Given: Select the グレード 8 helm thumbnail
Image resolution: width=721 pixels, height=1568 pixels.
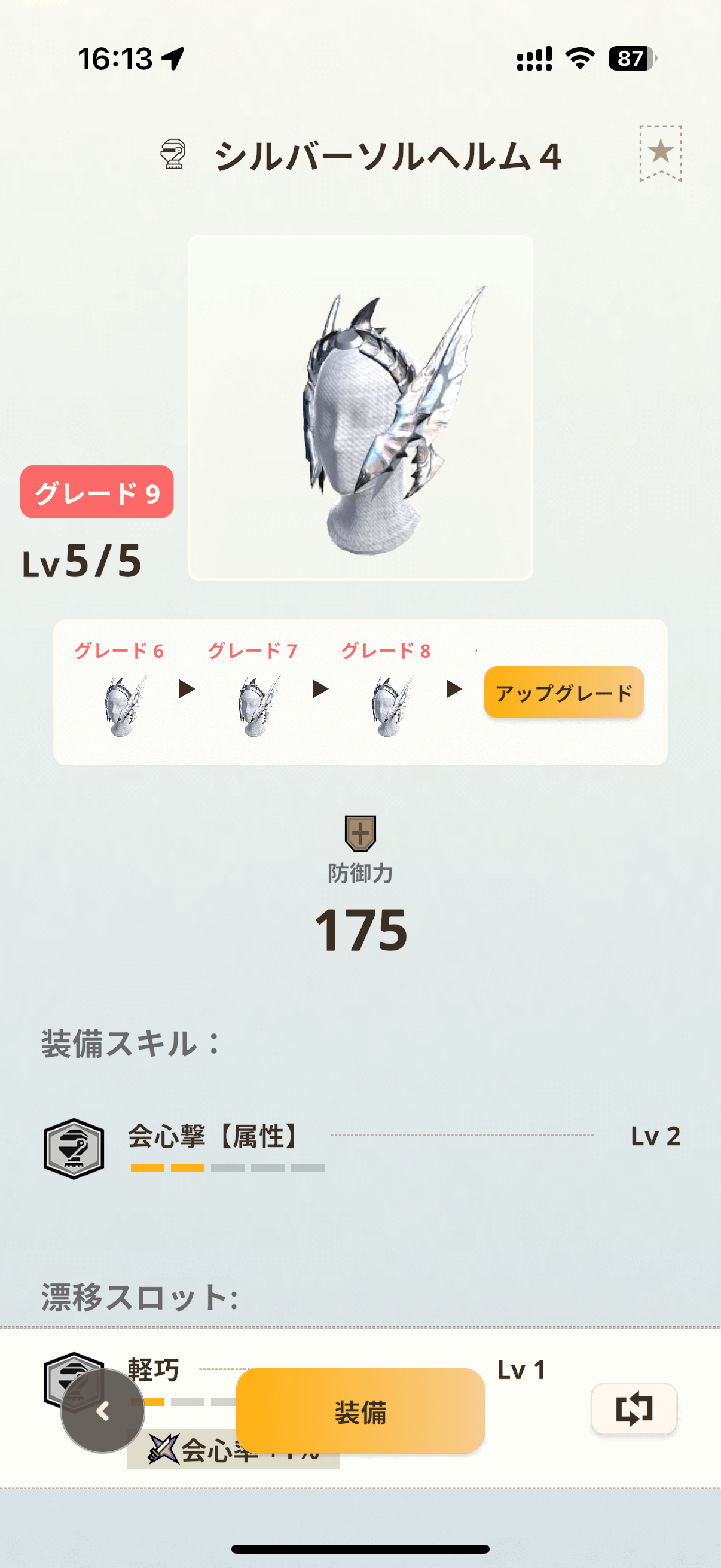Looking at the screenshot, I should tap(390, 705).
